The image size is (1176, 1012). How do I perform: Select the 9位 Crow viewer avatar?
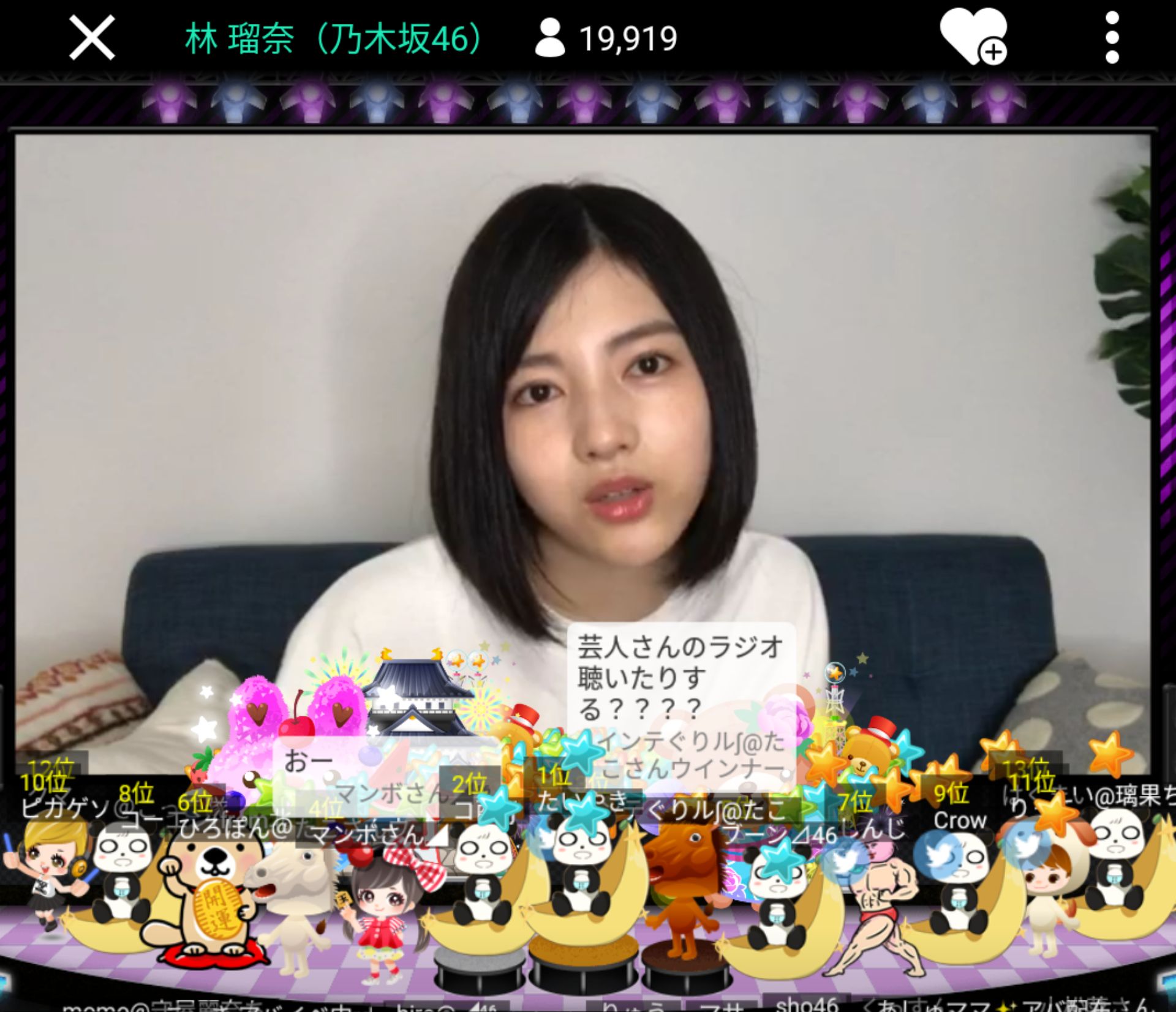pyautogui.click(x=952, y=882)
